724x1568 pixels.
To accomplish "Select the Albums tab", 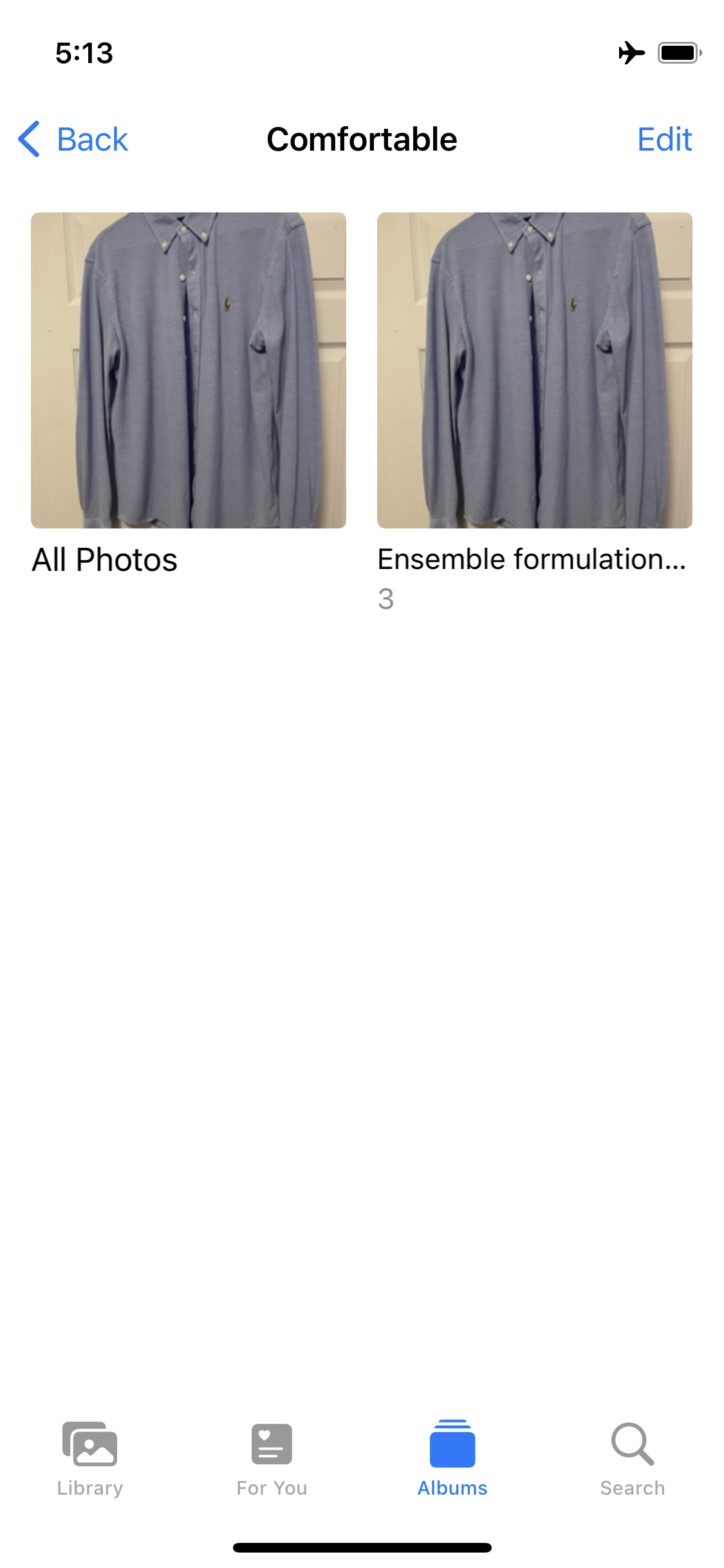I will pyautogui.click(x=452, y=1459).
